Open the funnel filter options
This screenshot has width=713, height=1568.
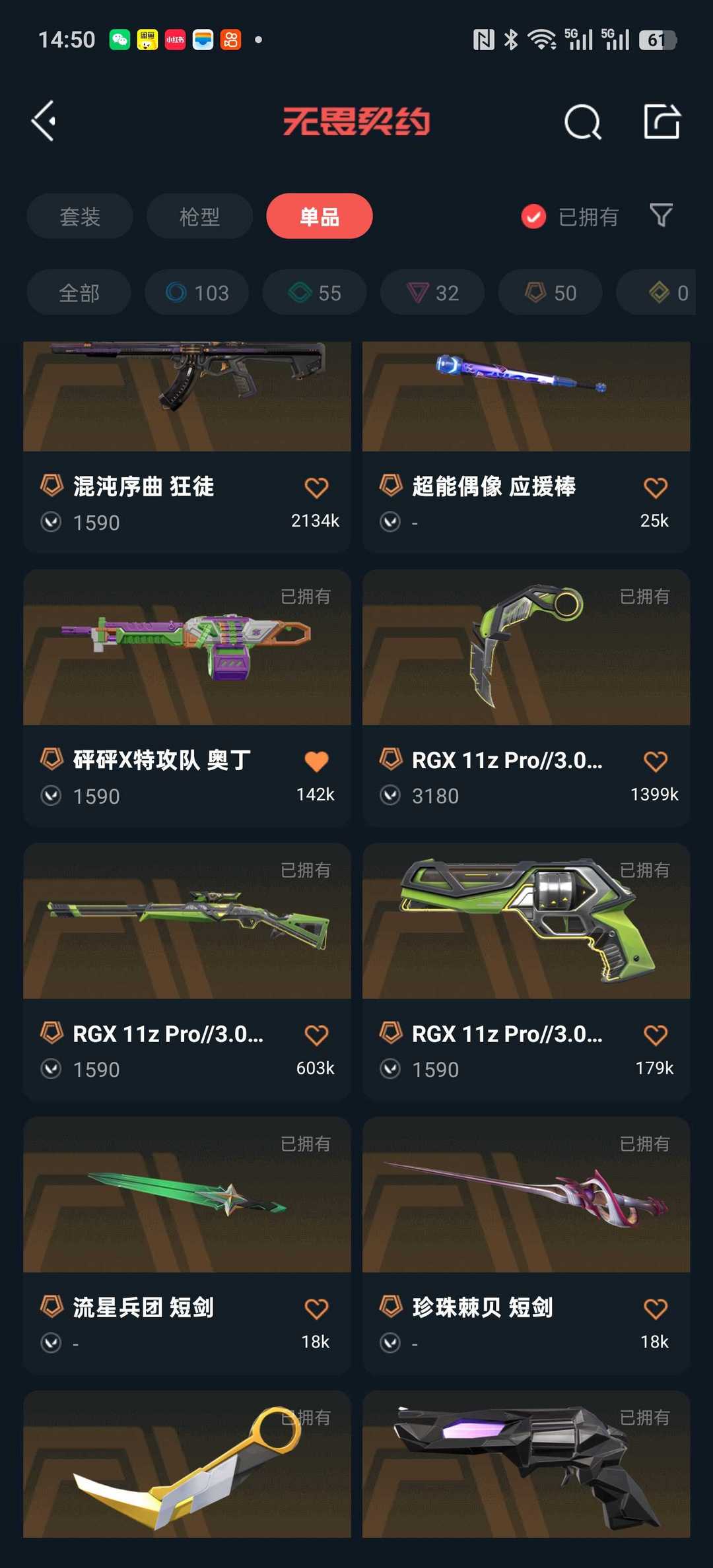click(x=662, y=215)
